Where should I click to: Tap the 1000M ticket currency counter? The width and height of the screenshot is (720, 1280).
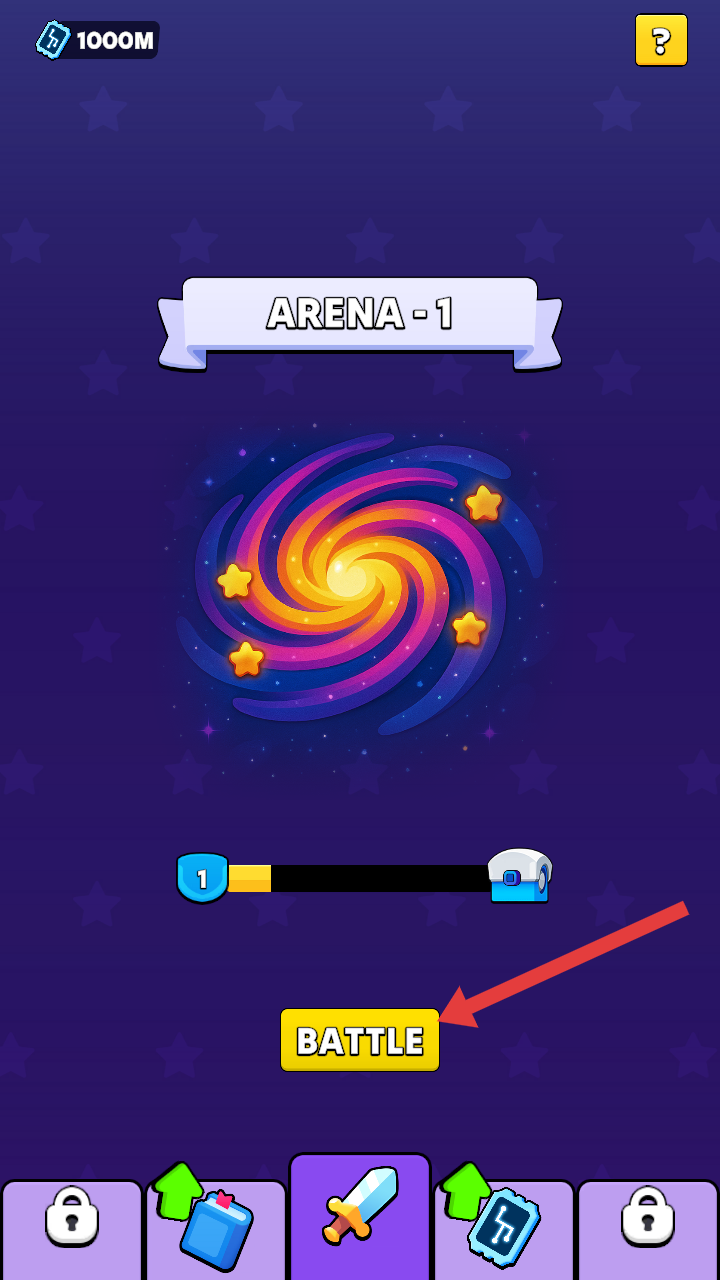(x=97, y=40)
